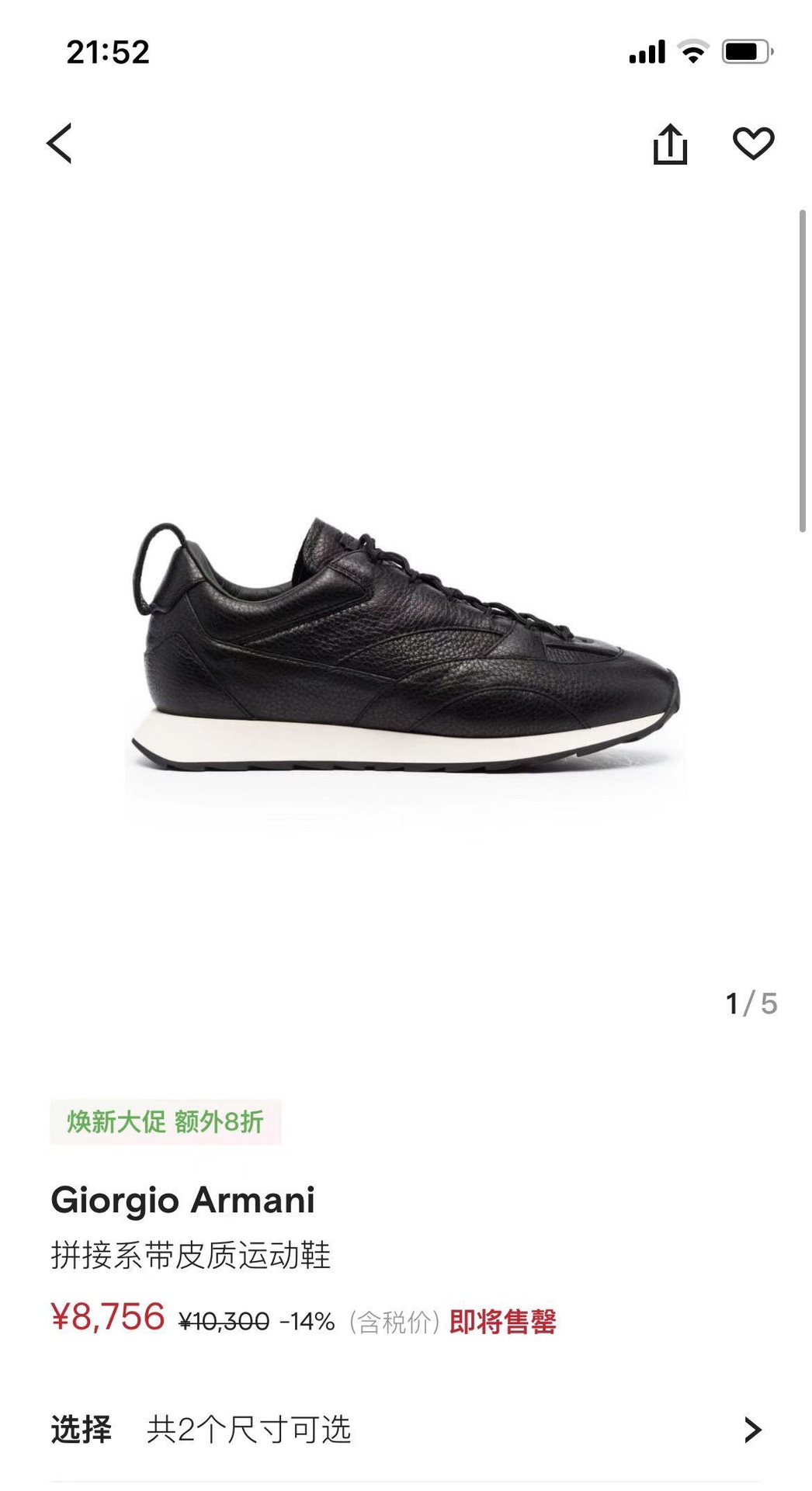Tap the 焕新大促 额外8折 promotion tag
The image size is (812, 1491).
(165, 1121)
